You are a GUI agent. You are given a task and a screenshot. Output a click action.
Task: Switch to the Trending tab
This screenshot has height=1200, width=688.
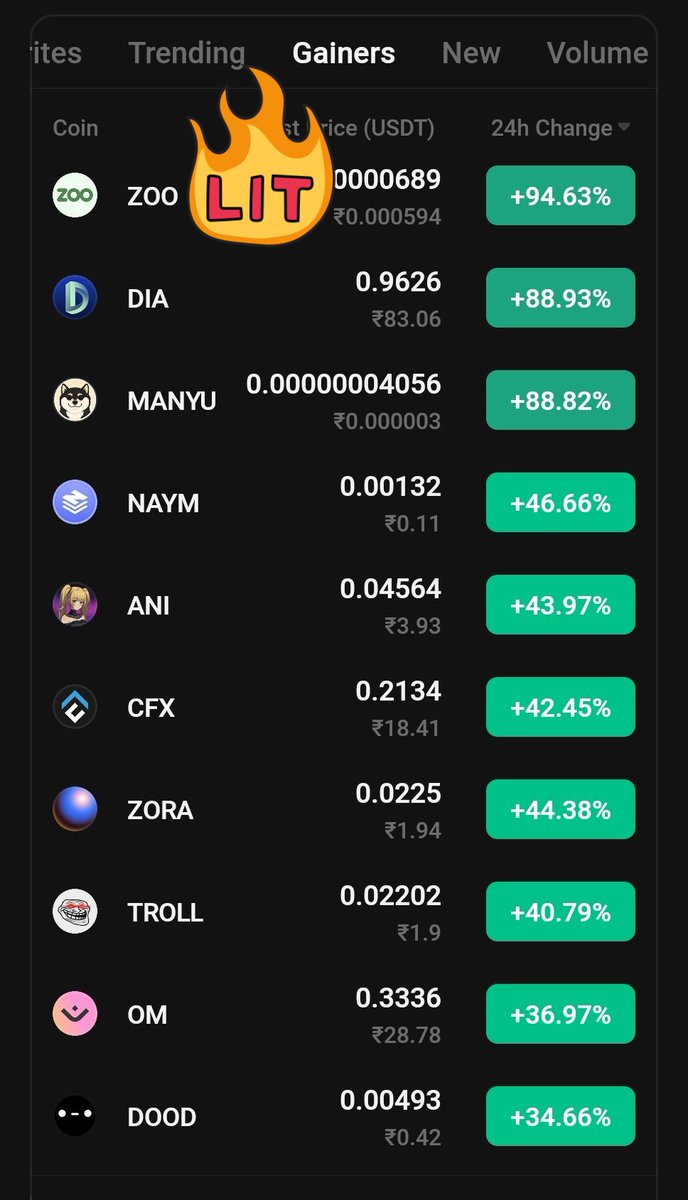pyautogui.click(x=187, y=53)
